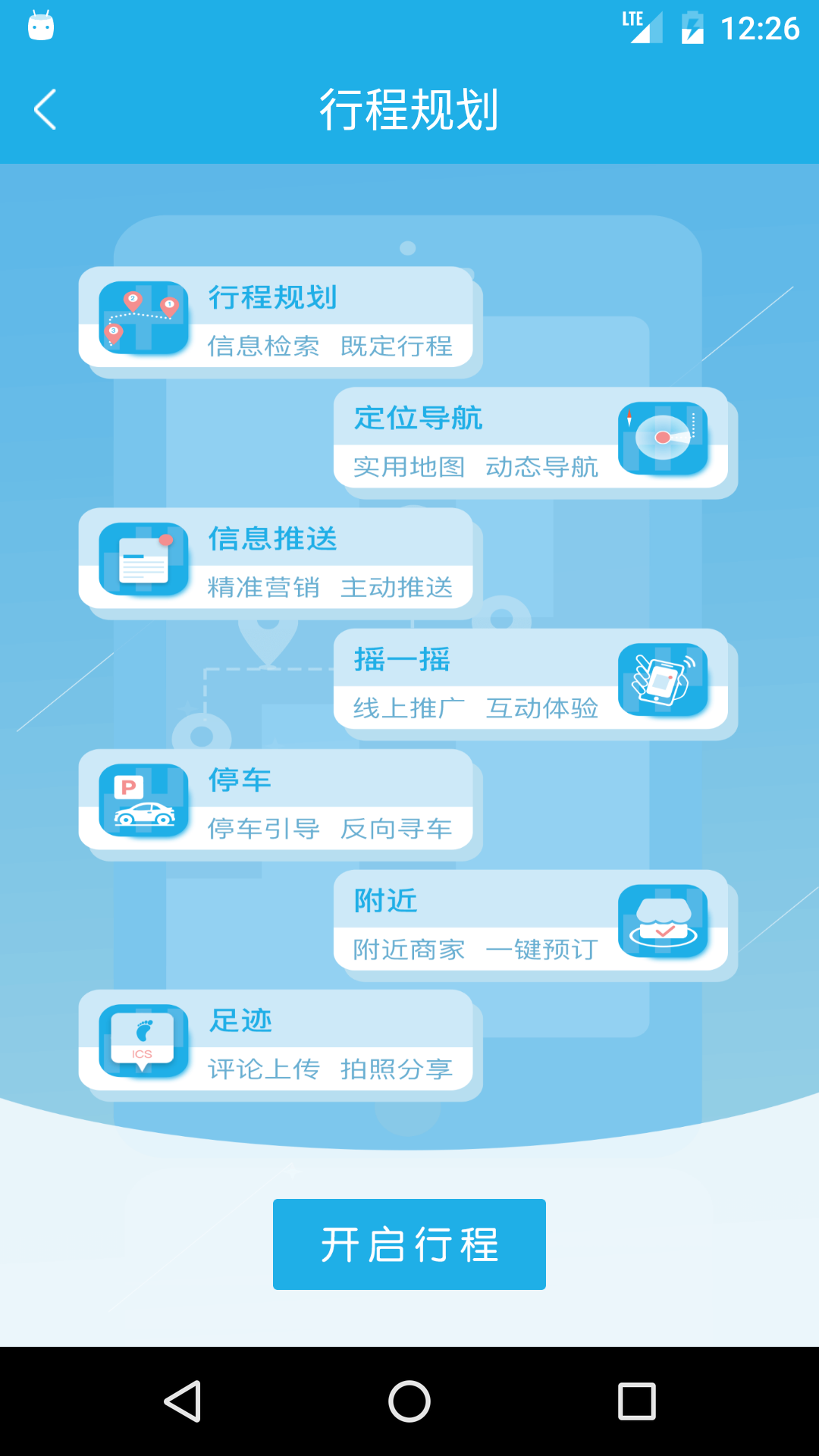Go back using the header arrow
The image size is (819, 1456).
pos(45,109)
